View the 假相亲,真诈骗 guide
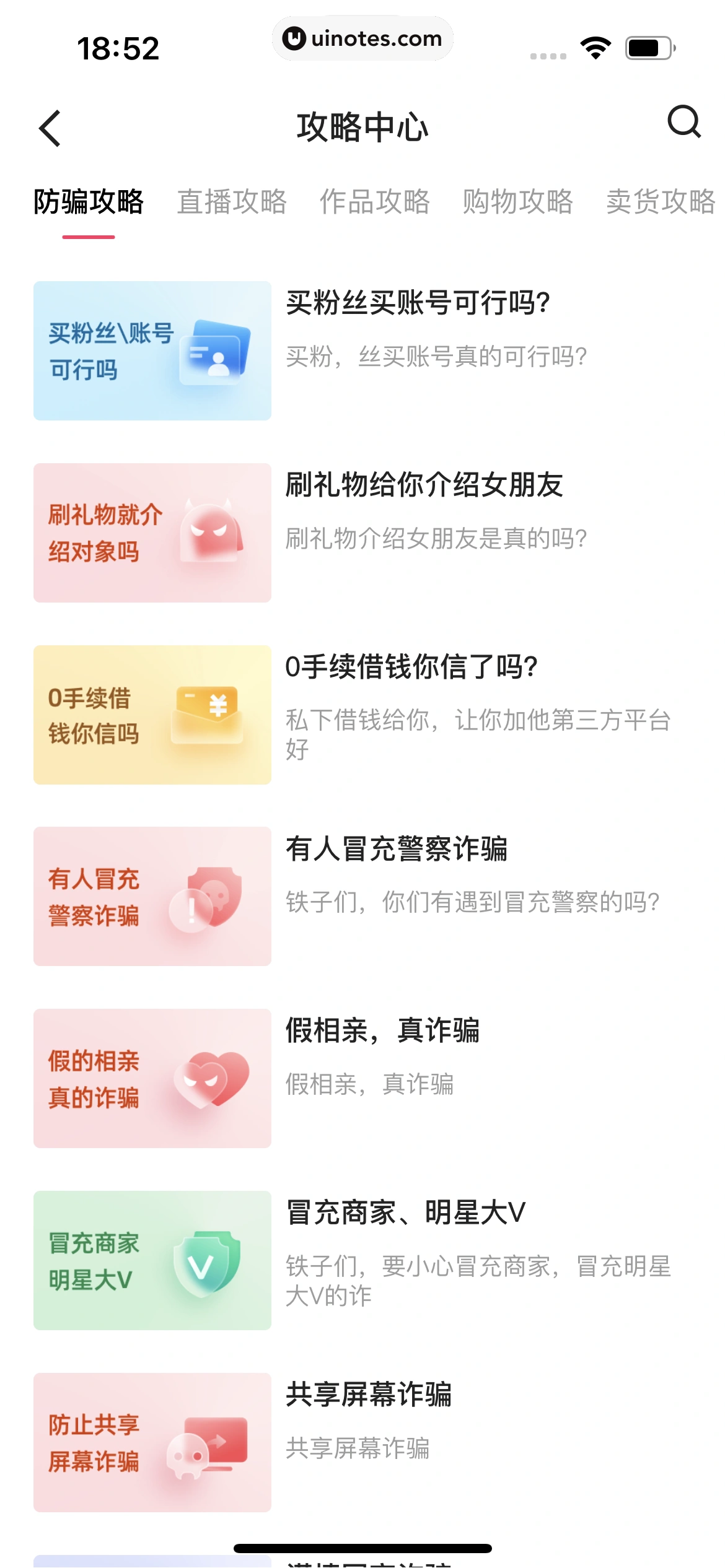The height and width of the screenshot is (1568, 725). (x=382, y=1031)
